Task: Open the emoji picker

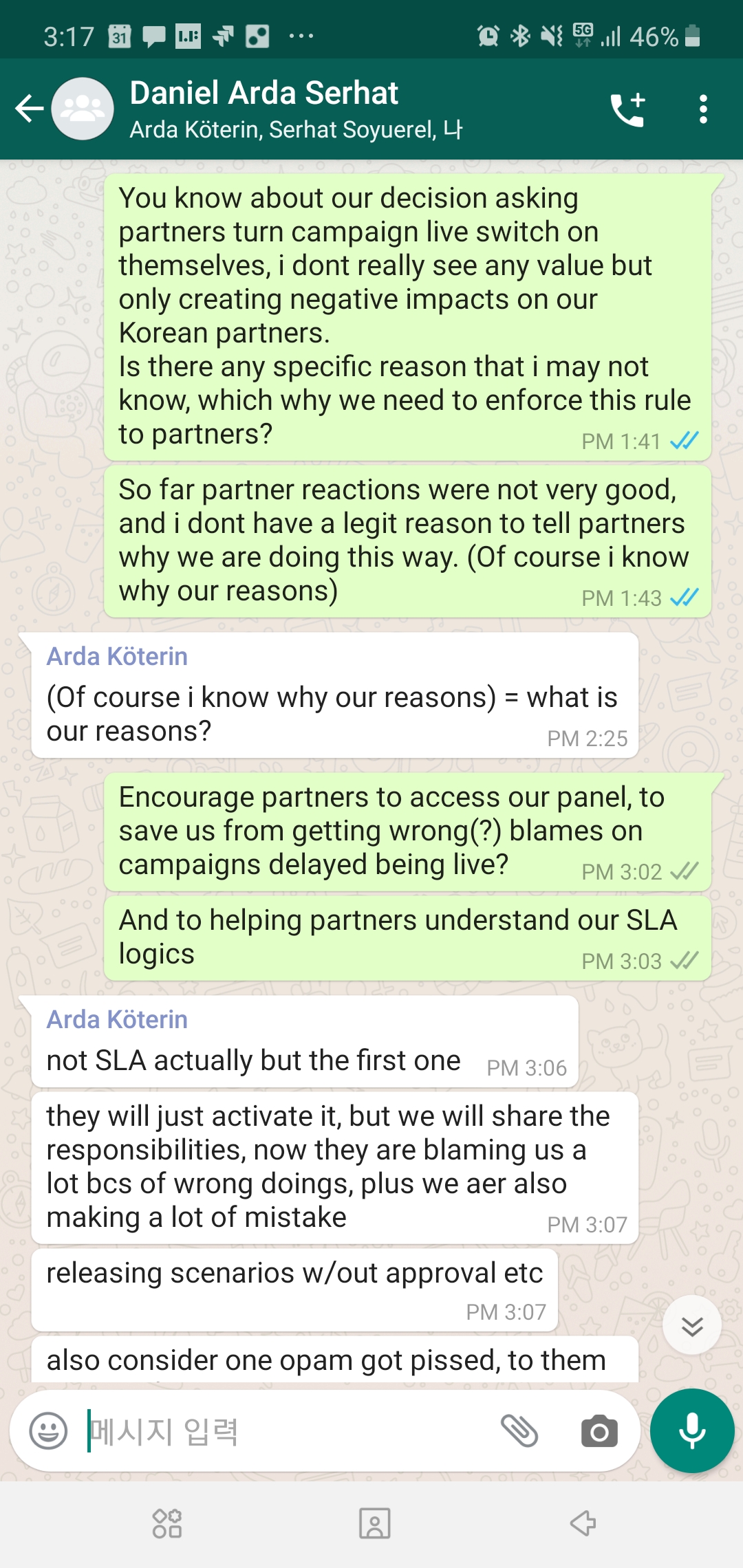Action: 48,1431
